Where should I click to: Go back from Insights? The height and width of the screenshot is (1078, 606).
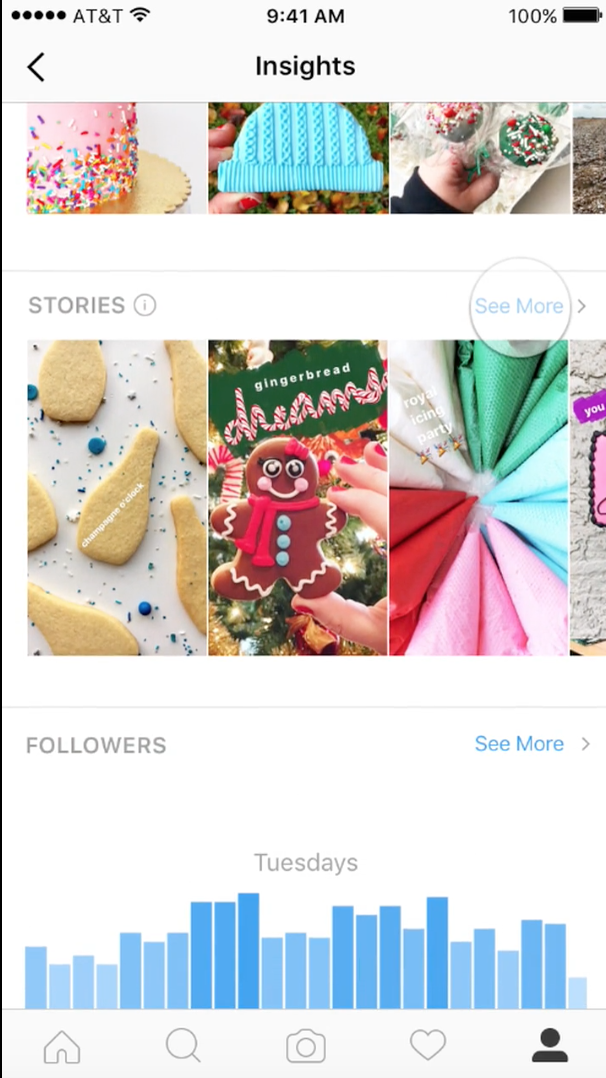(36, 67)
